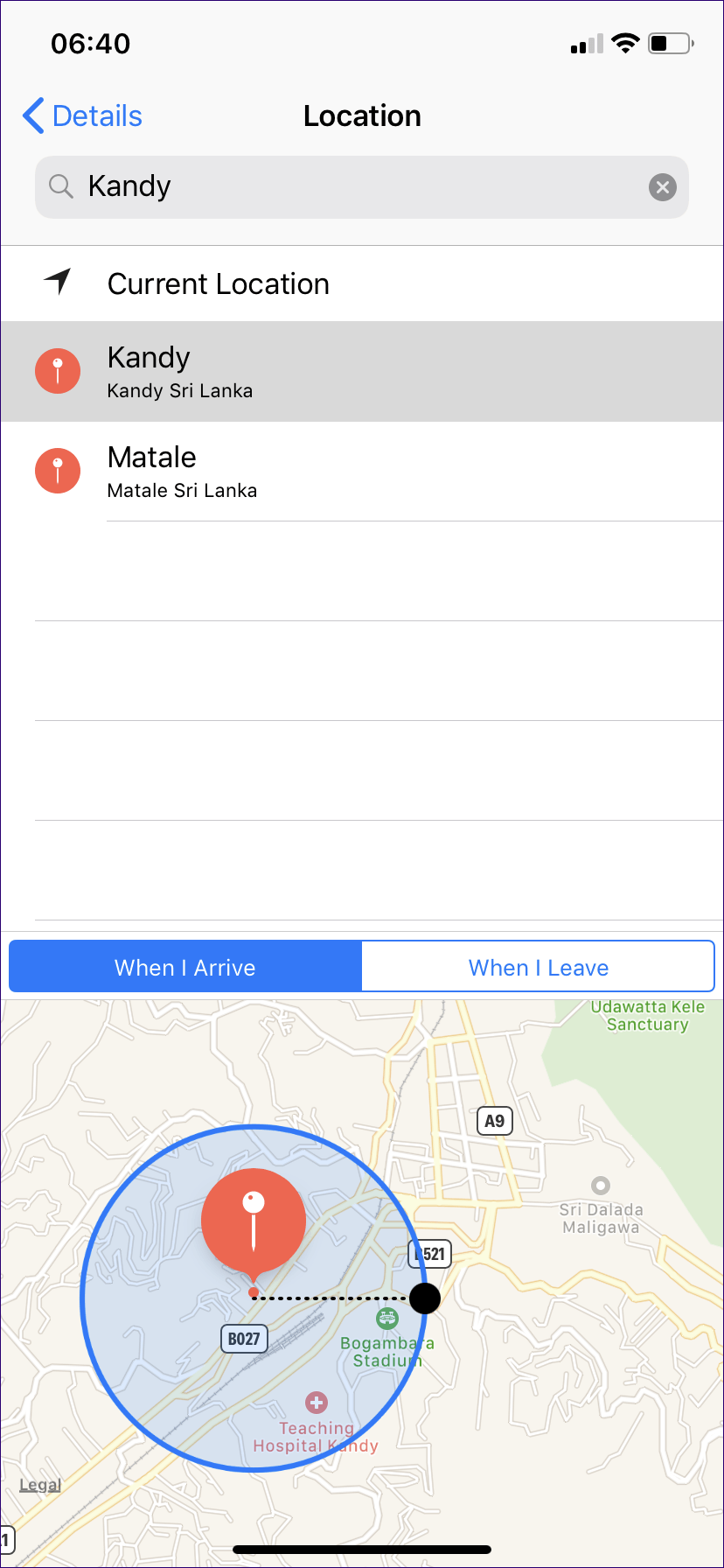Clear the search text
Screen dimensions: 724x1568
(662, 187)
